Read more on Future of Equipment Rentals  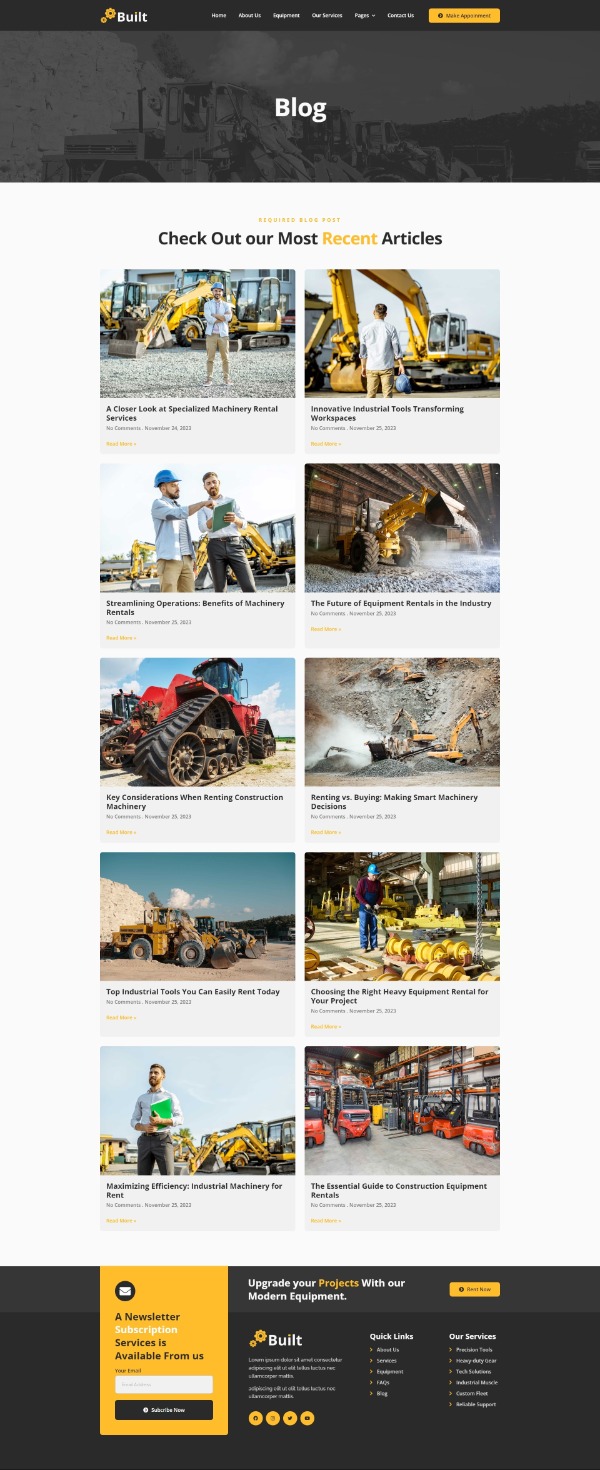pos(326,629)
